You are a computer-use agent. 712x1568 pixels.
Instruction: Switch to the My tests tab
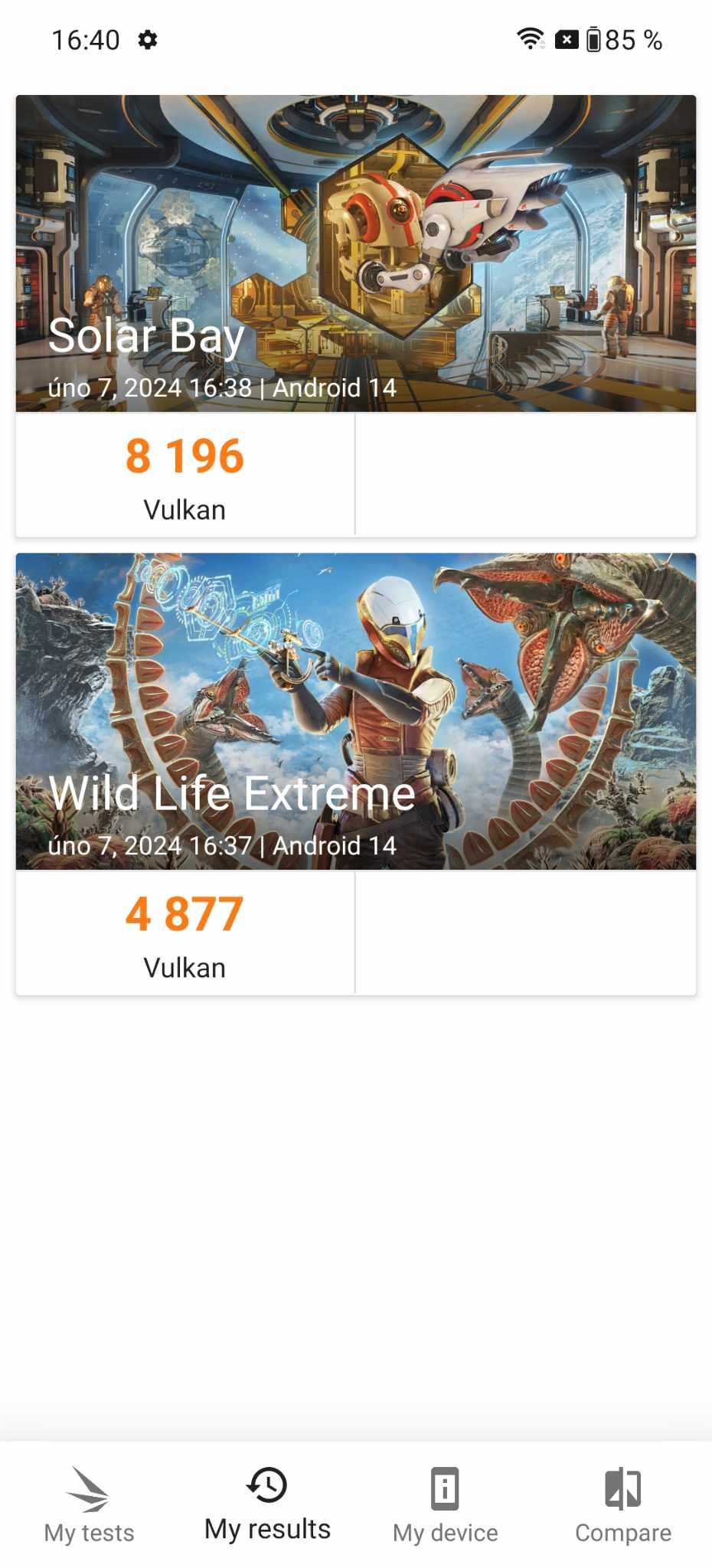89,1505
